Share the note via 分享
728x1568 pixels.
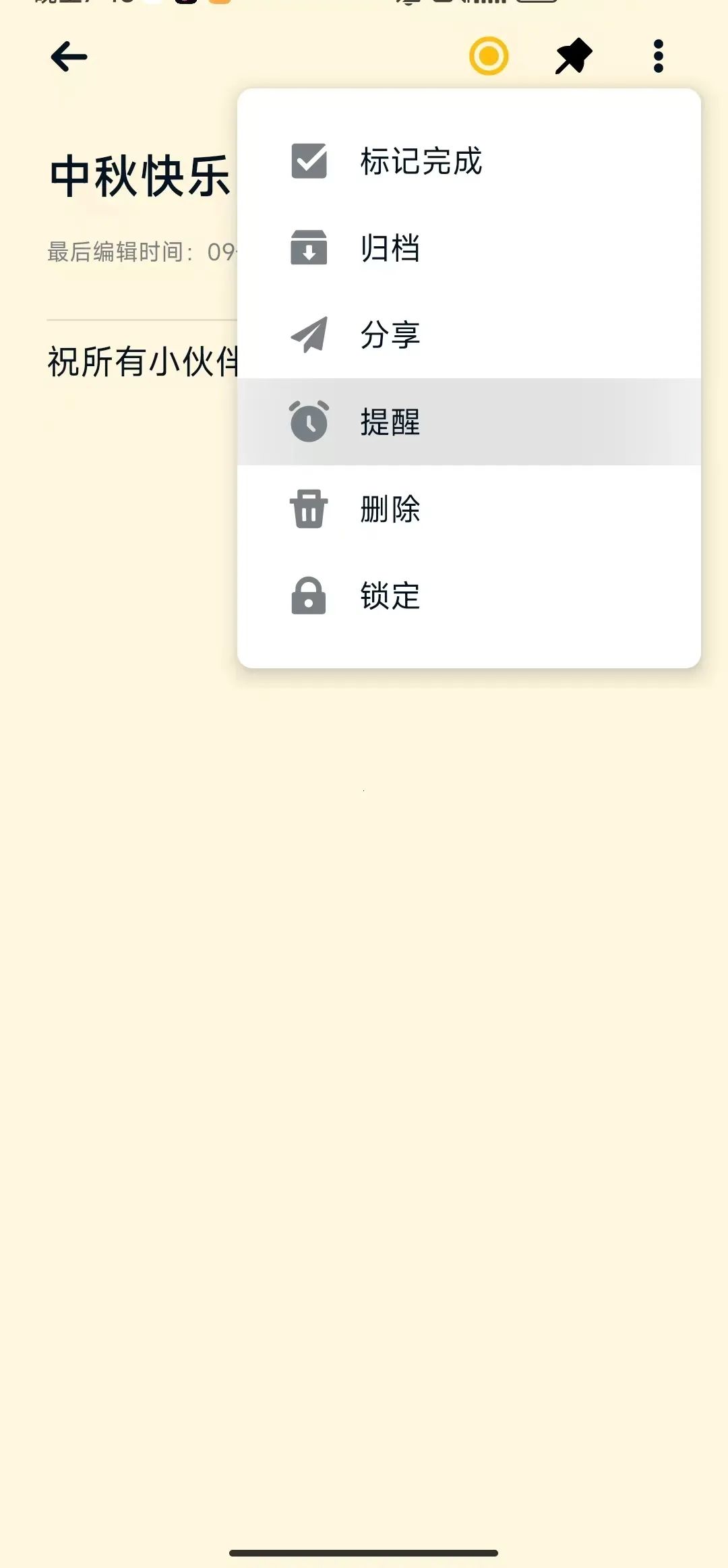coord(469,335)
